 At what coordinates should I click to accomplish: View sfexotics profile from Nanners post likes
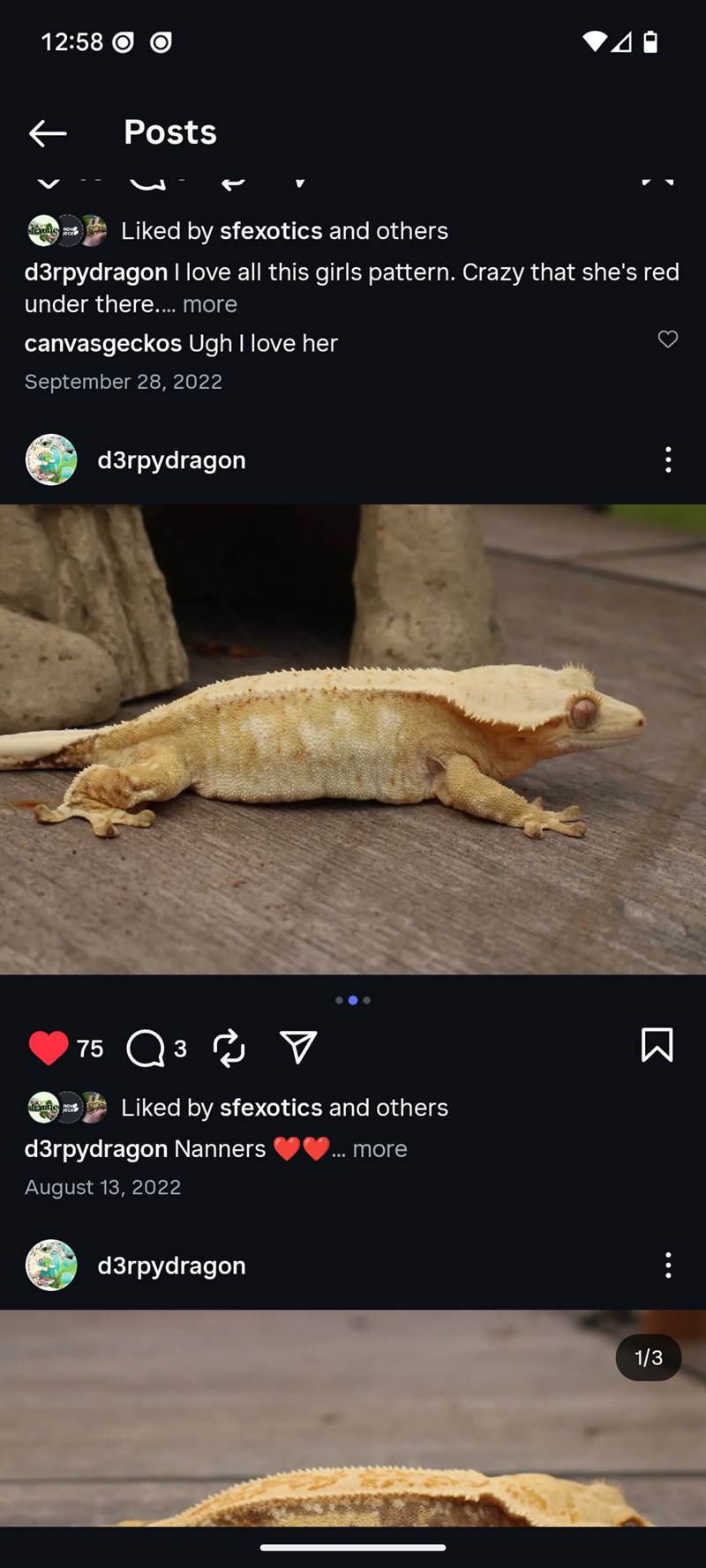point(271,1108)
